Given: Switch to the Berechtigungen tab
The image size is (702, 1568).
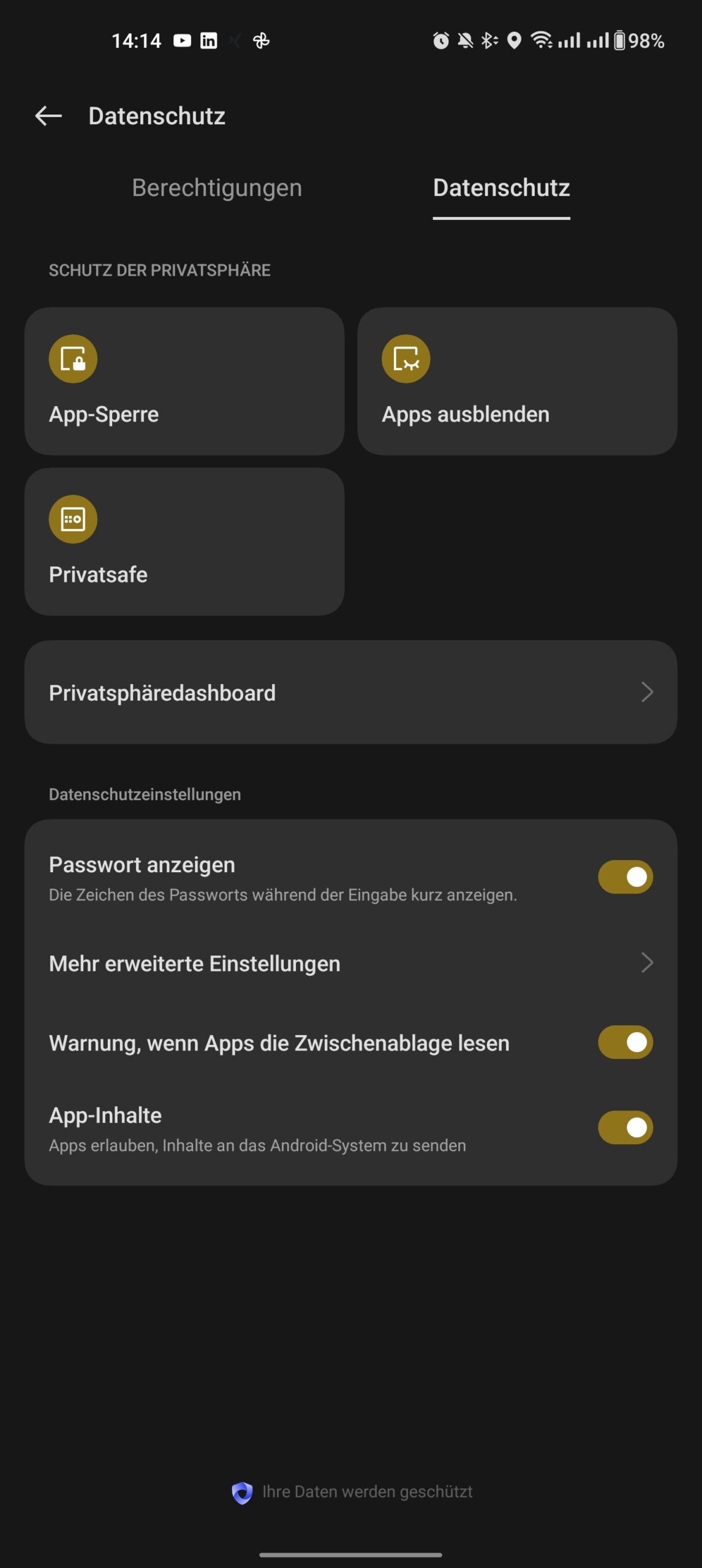Looking at the screenshot, I should click(217, 188).
